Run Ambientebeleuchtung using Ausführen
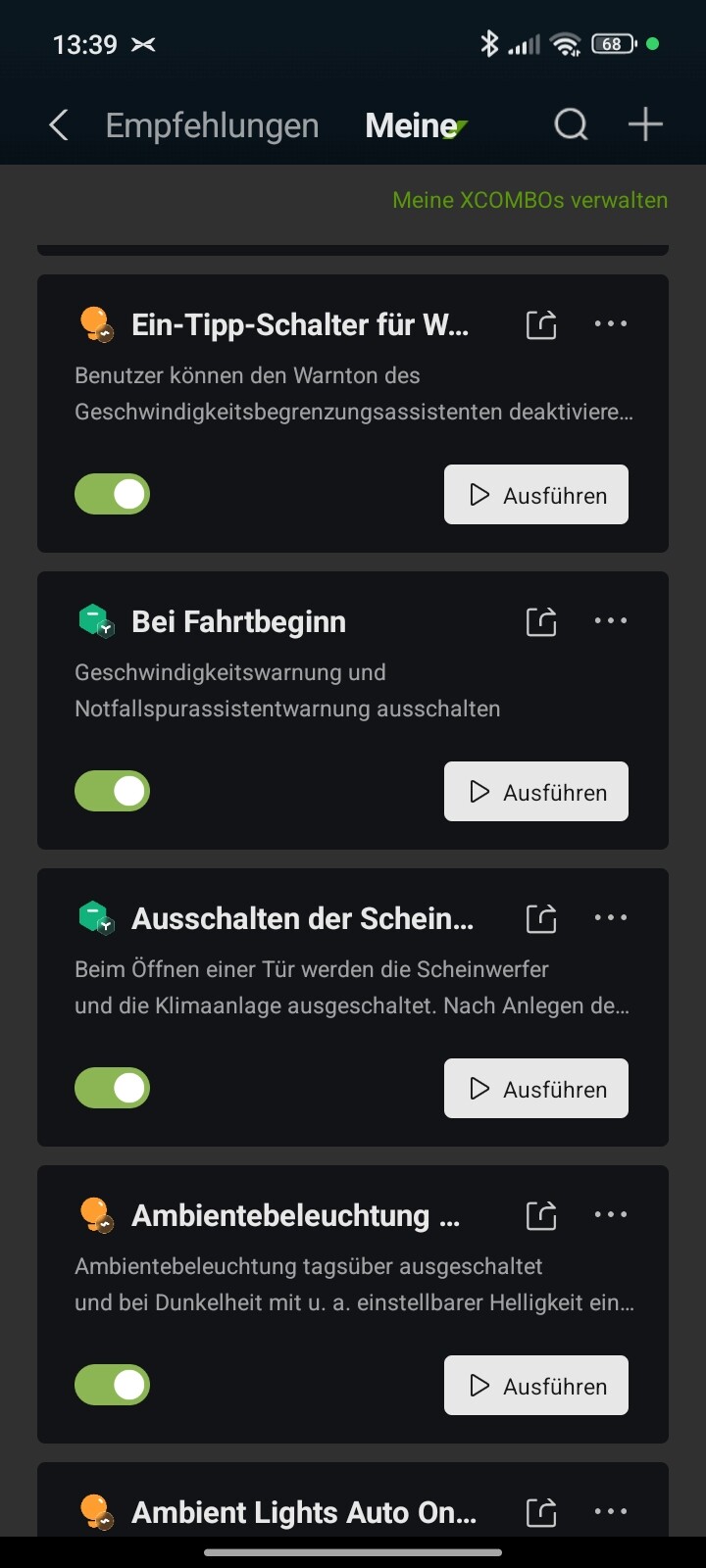The height and width of the screenshot is (1568, 706). point(535,1386)
